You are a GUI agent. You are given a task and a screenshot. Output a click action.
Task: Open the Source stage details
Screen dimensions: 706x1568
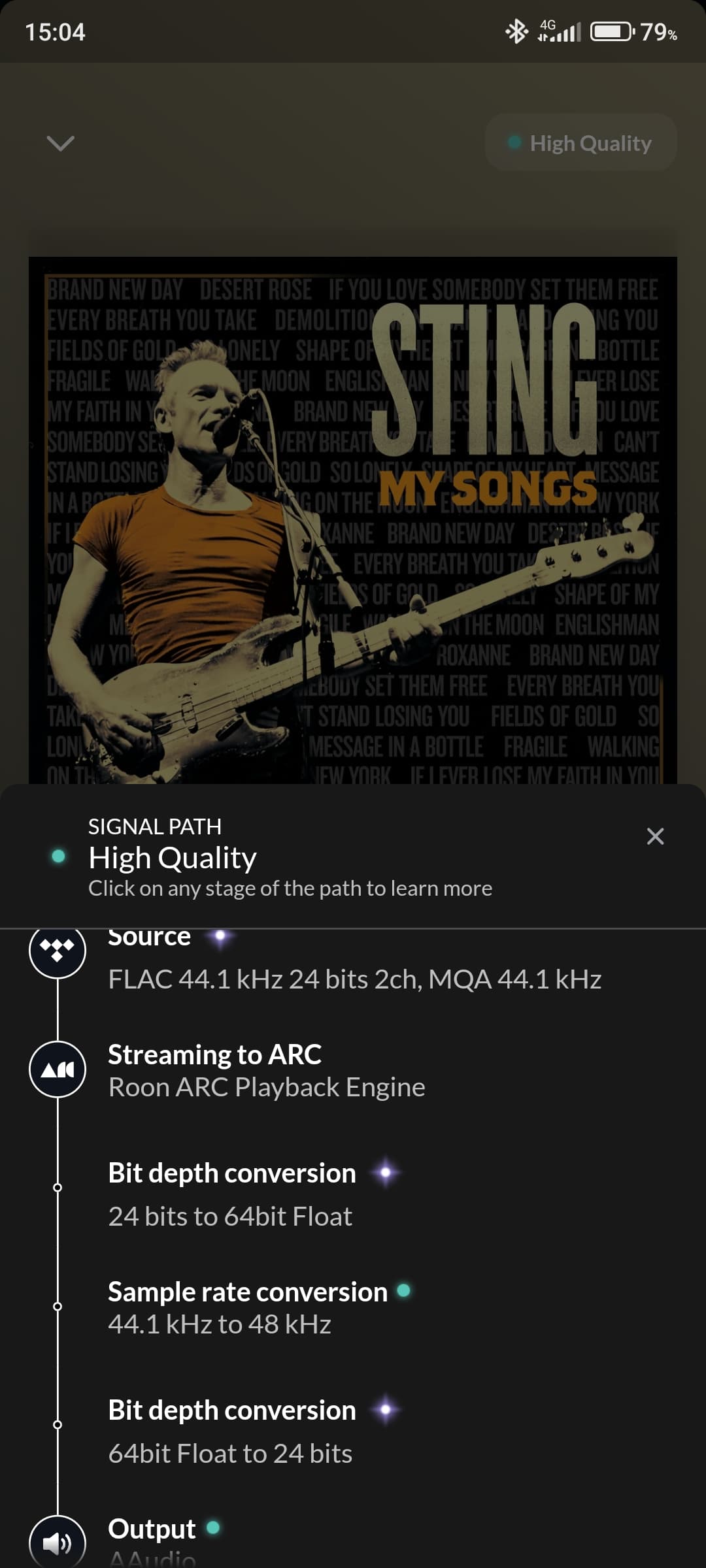coord(353,959)
